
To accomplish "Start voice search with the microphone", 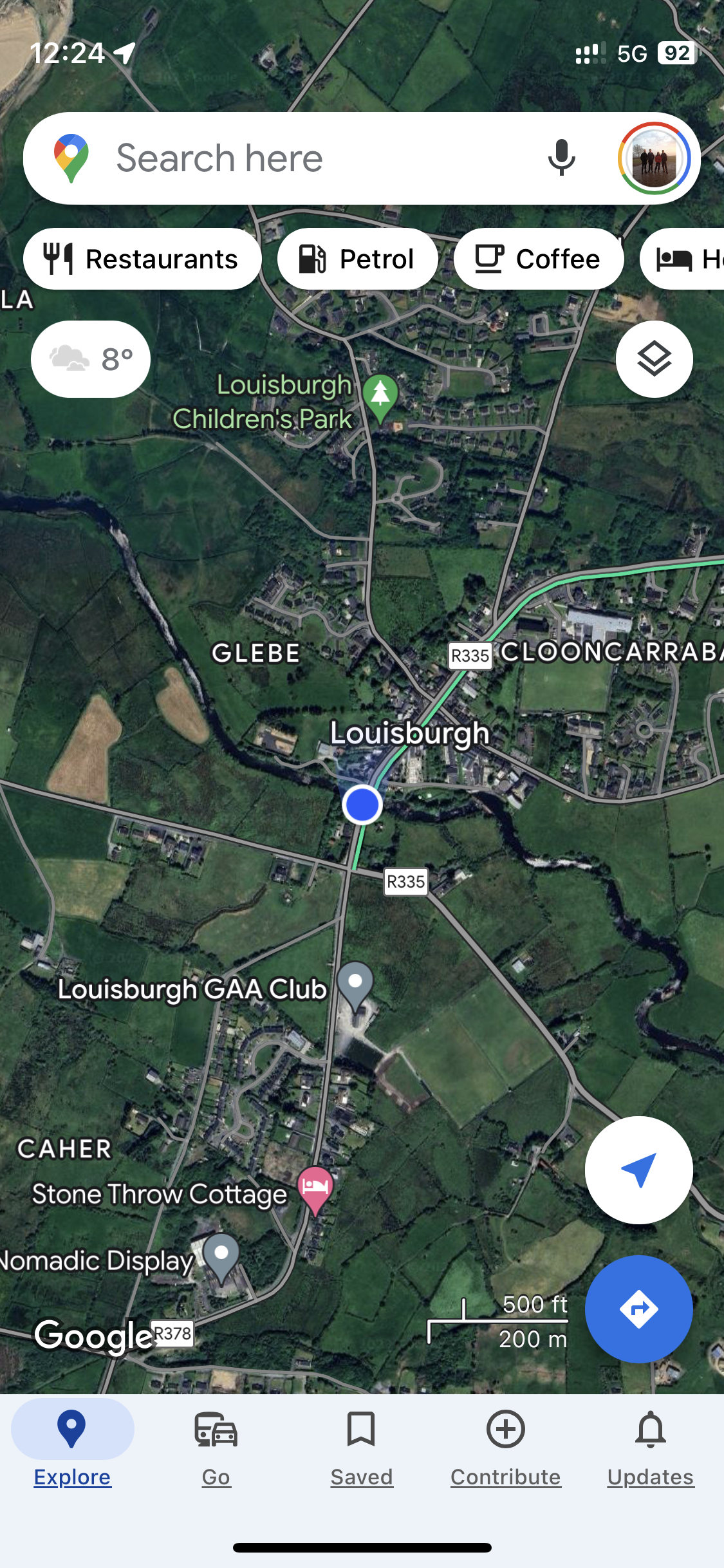I will (x=561, y=158).
